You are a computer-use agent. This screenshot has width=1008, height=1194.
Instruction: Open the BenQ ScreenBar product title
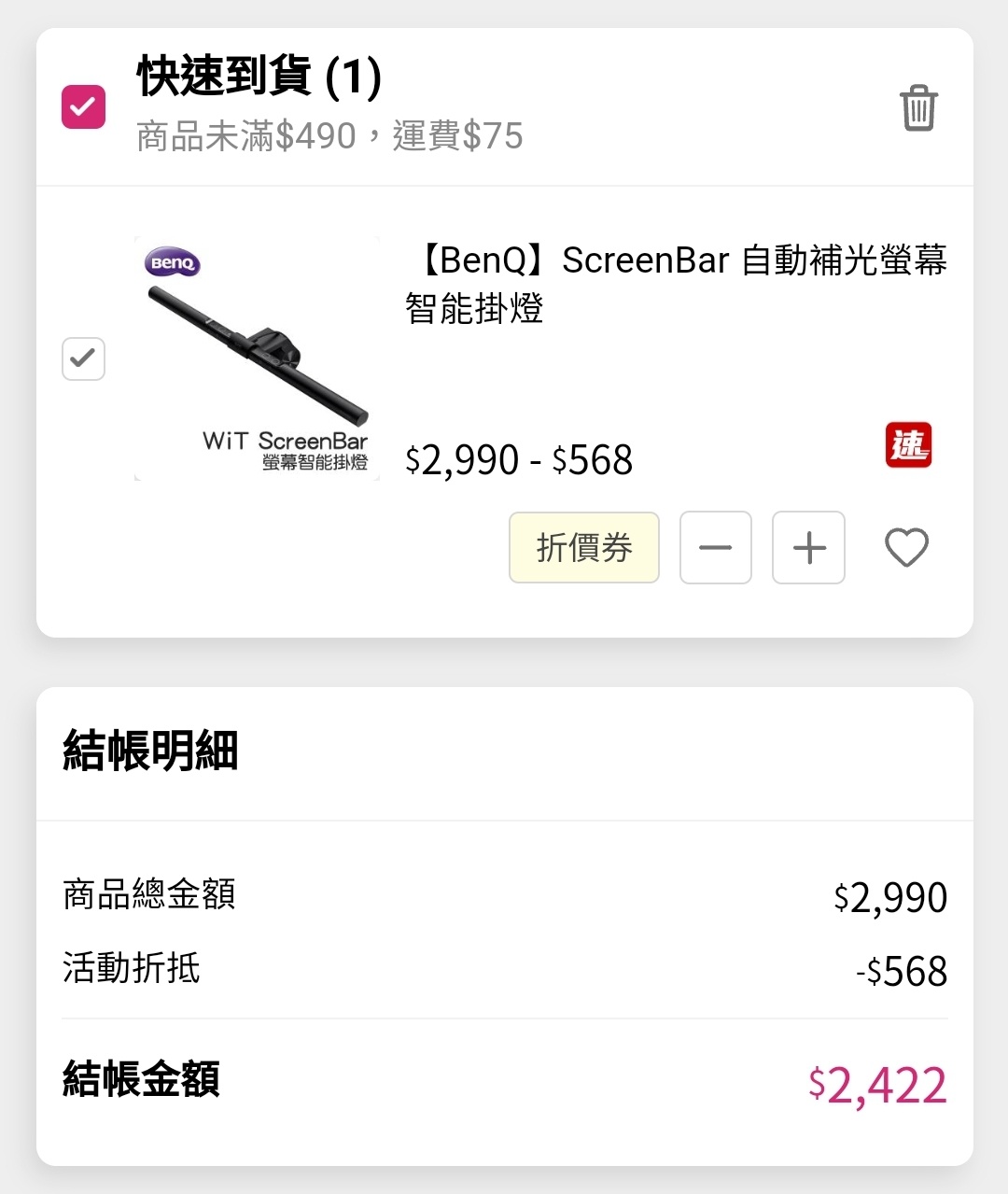[676, 283]
